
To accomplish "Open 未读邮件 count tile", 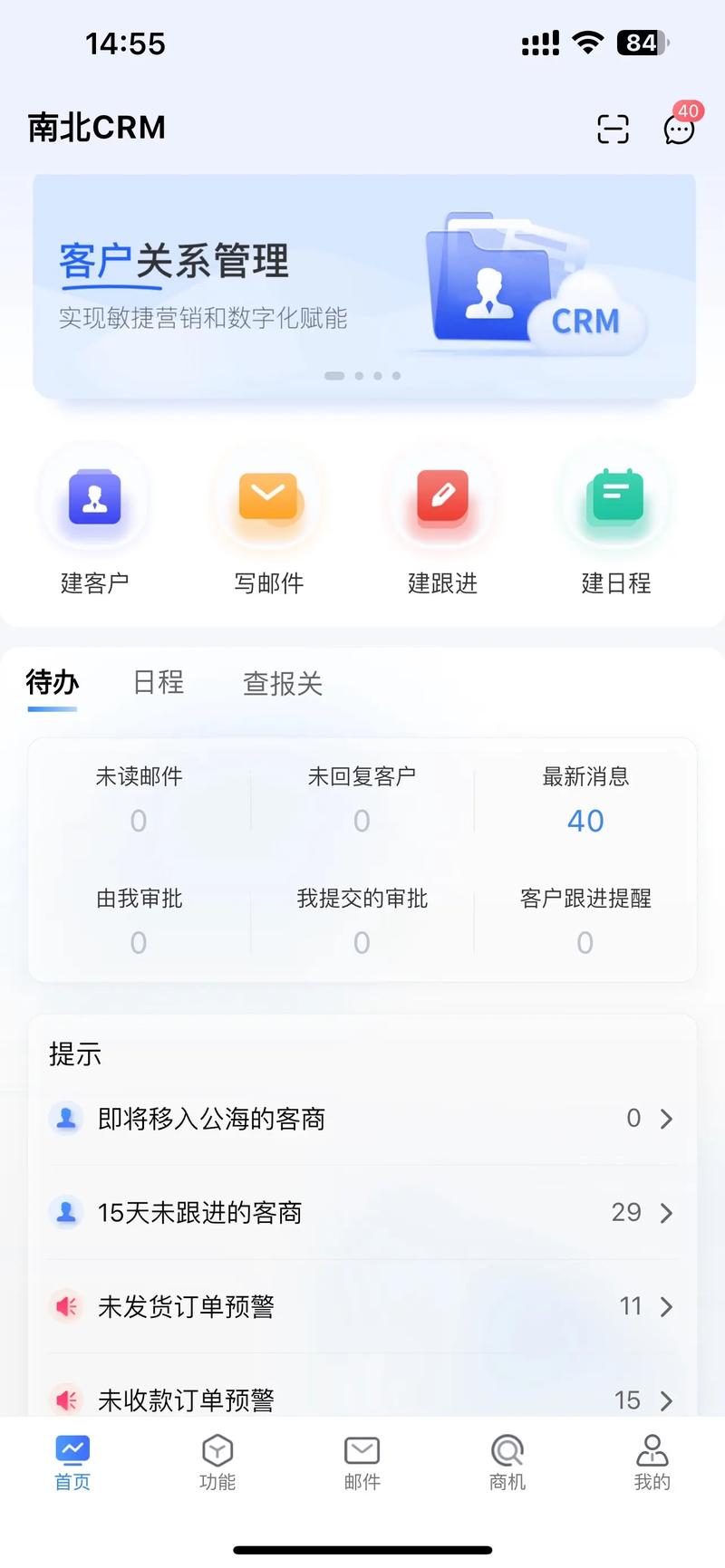I will point(139,800).
